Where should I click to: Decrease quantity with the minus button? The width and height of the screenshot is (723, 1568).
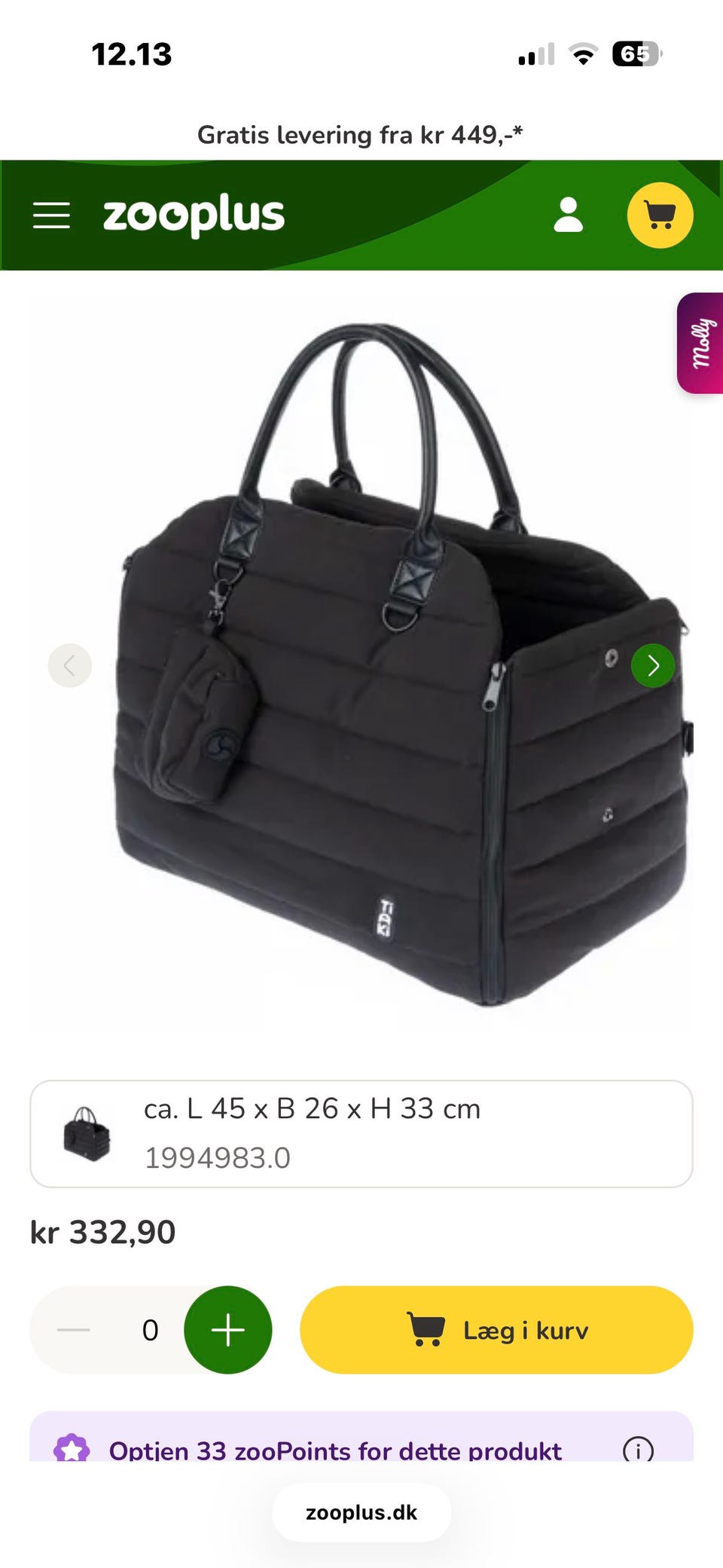[74, 1330]
